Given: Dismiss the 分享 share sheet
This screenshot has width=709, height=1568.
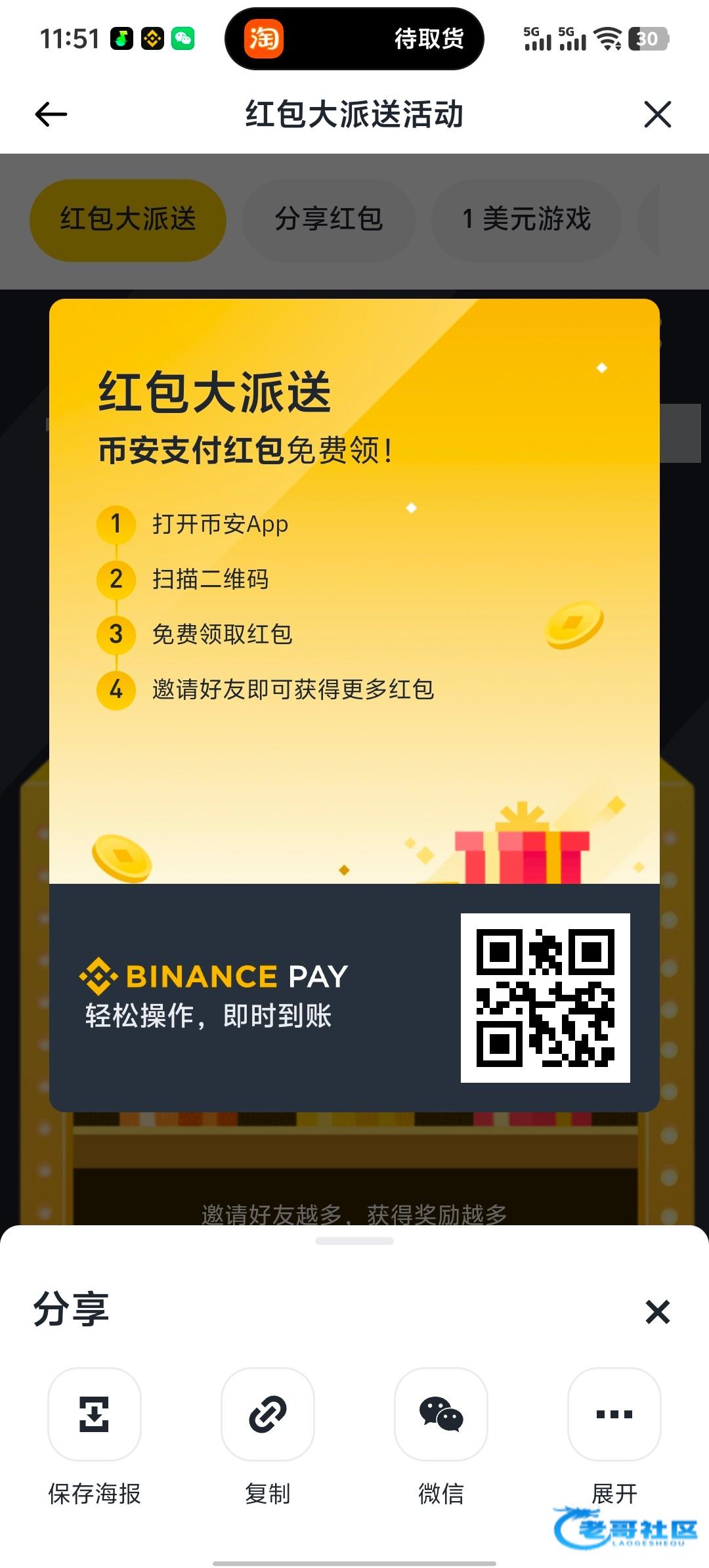Looking at the screenshot, I should pyautogui.click(x=657, y=1312).
